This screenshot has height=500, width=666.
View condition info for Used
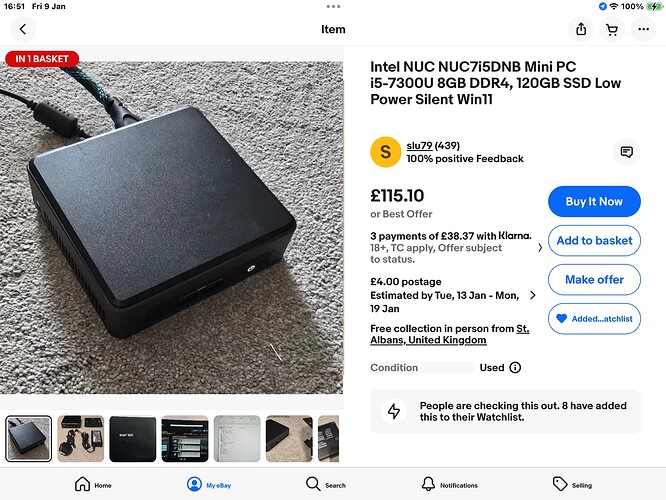click(515, 367)
